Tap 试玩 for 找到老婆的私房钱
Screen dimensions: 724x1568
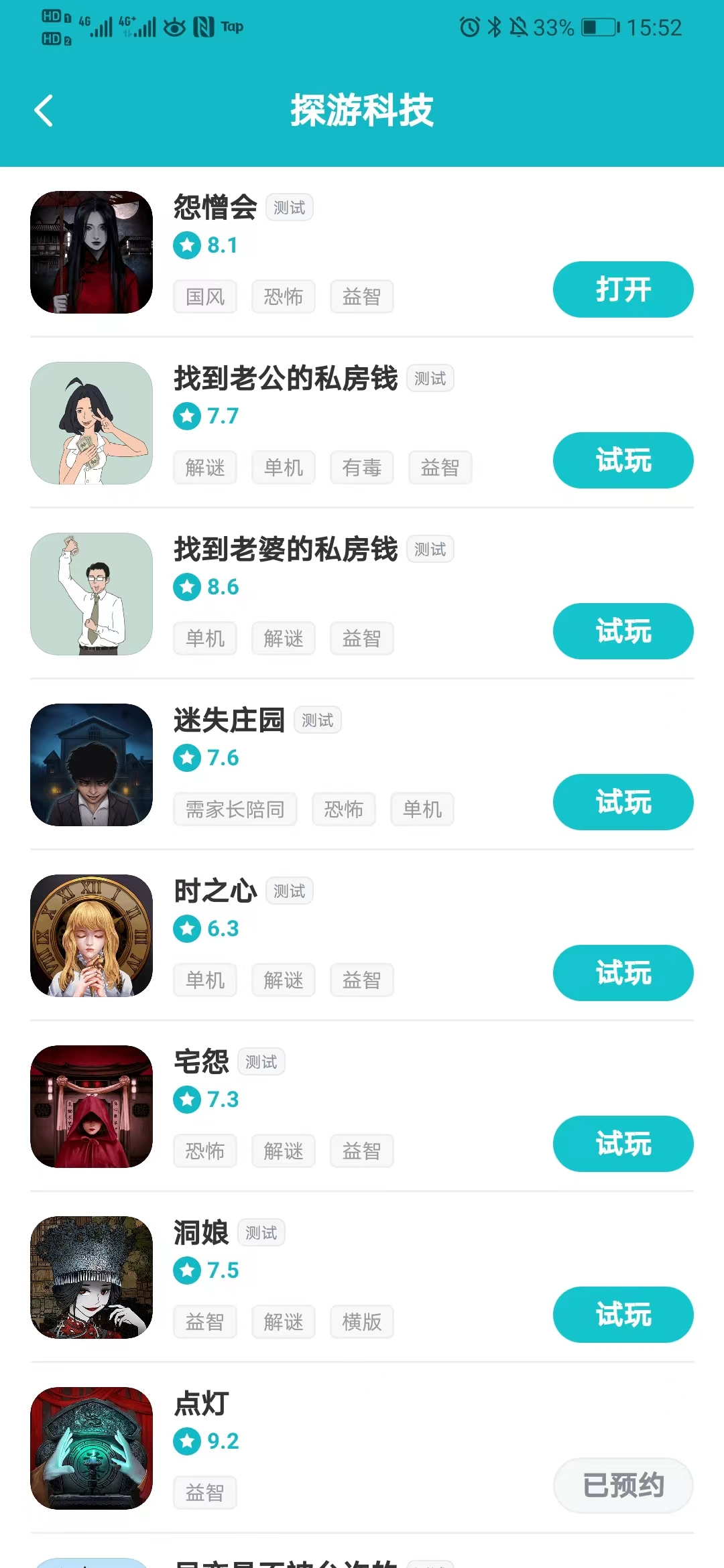[x=623, y=631]
